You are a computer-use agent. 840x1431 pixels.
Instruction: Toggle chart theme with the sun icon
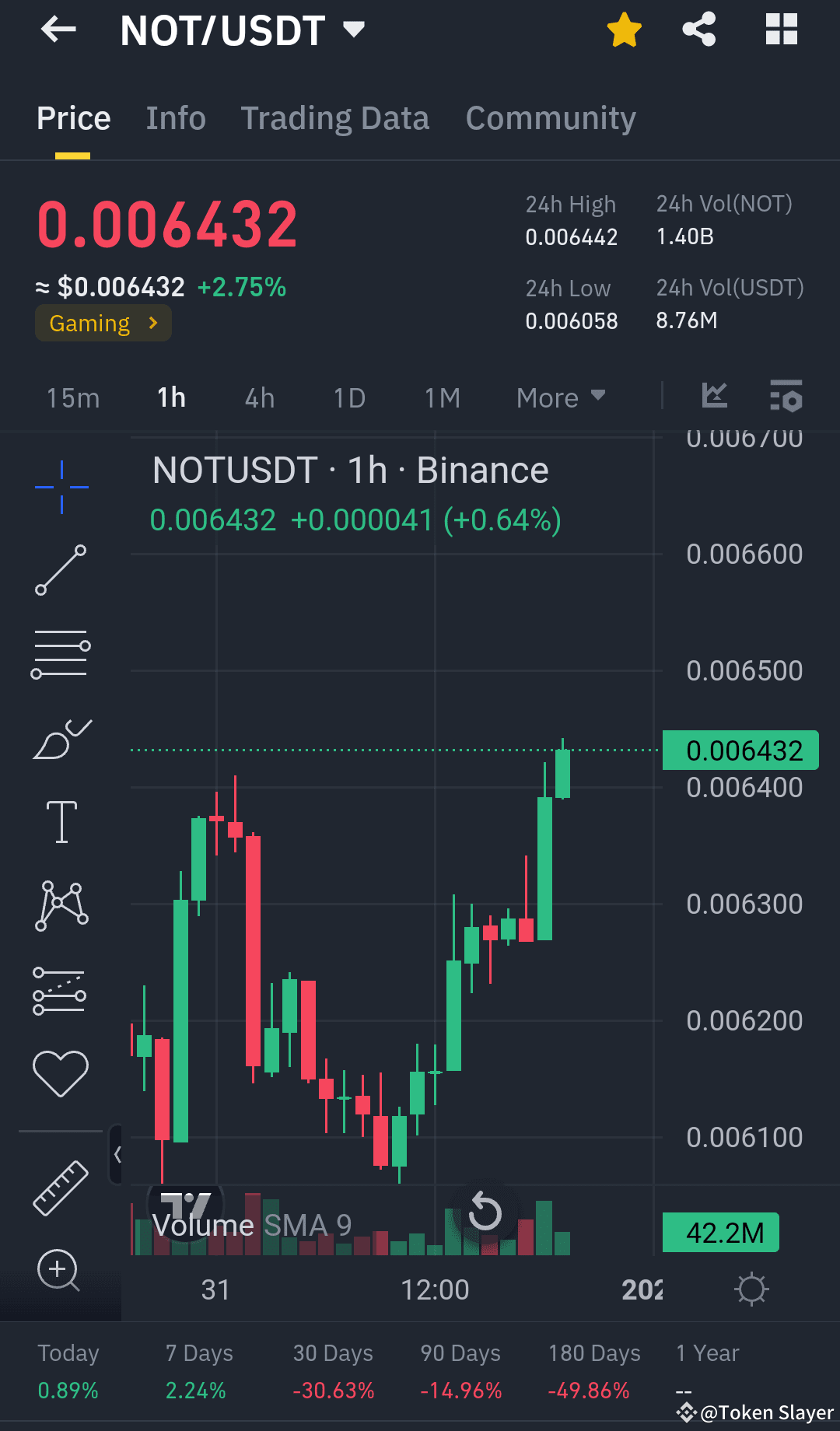(751, 1289)
